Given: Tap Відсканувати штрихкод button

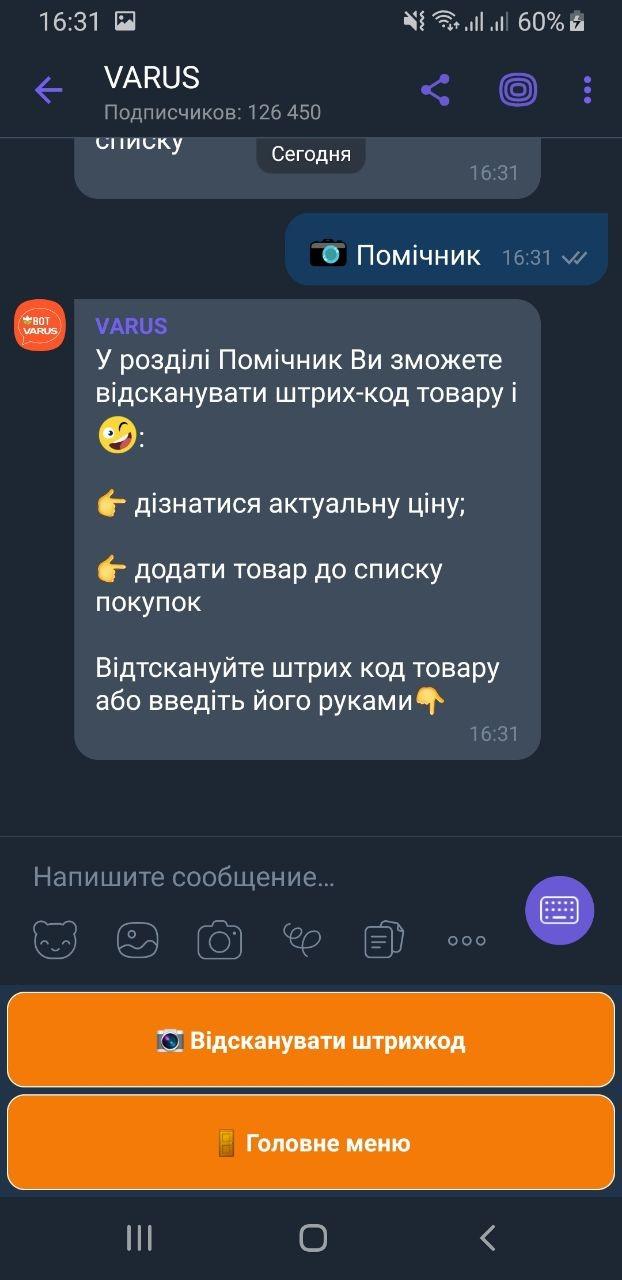Looking at the screenshot, I should (311, 1040).
